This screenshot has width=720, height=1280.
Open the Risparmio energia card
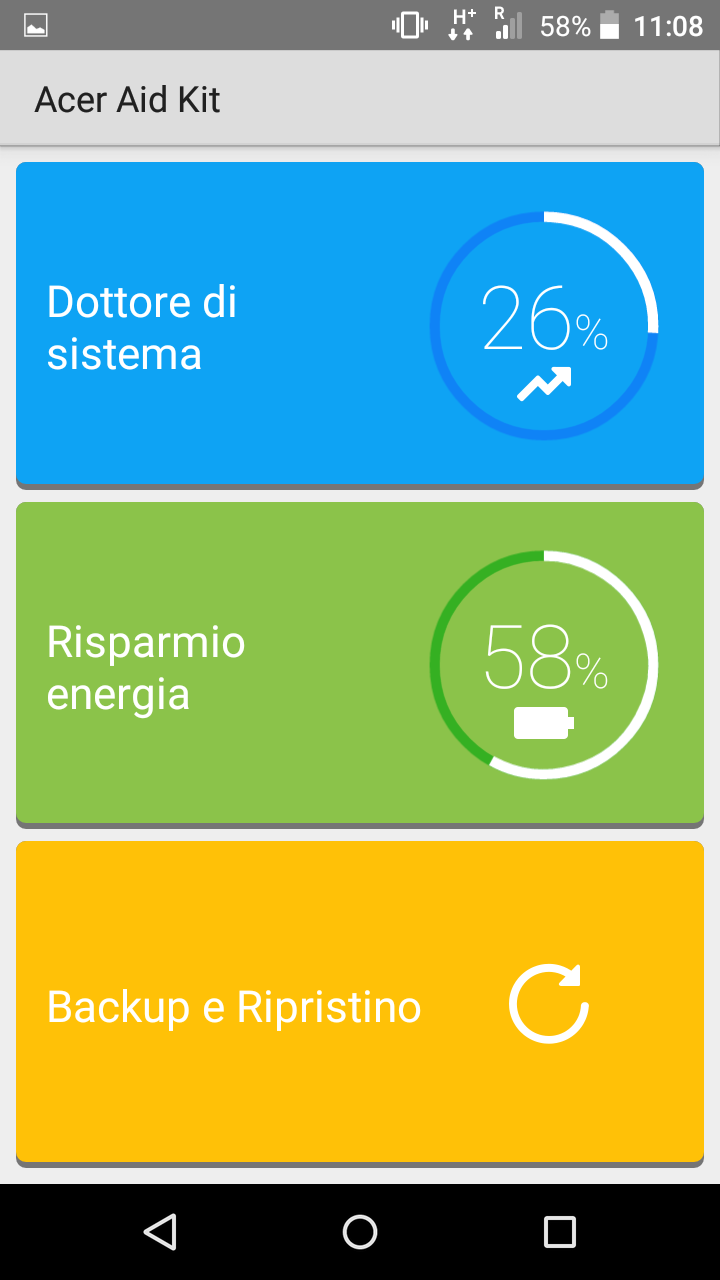pos(360,663)
